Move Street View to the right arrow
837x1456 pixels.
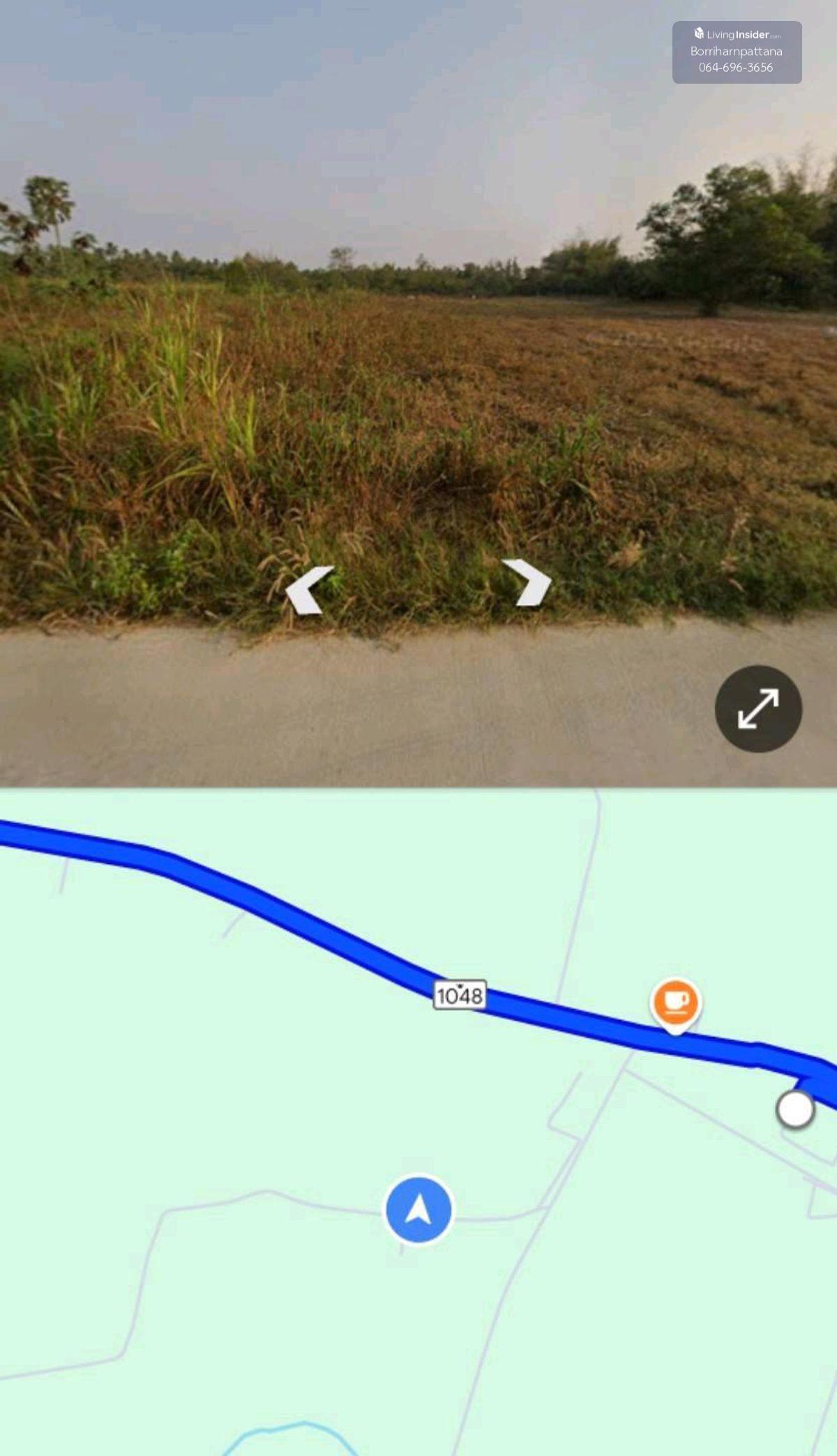[529, 582]
